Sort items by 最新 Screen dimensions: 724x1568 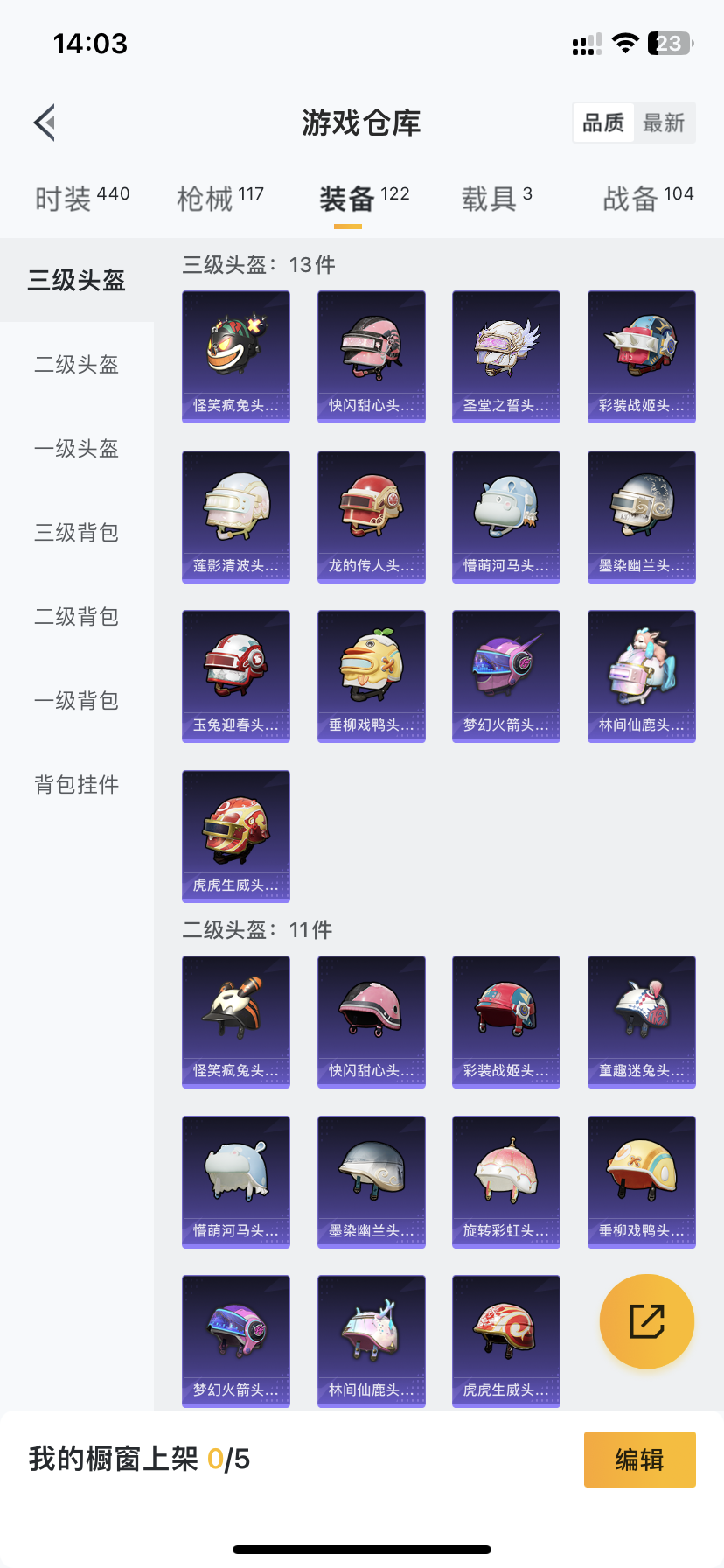tap(664, 122)
